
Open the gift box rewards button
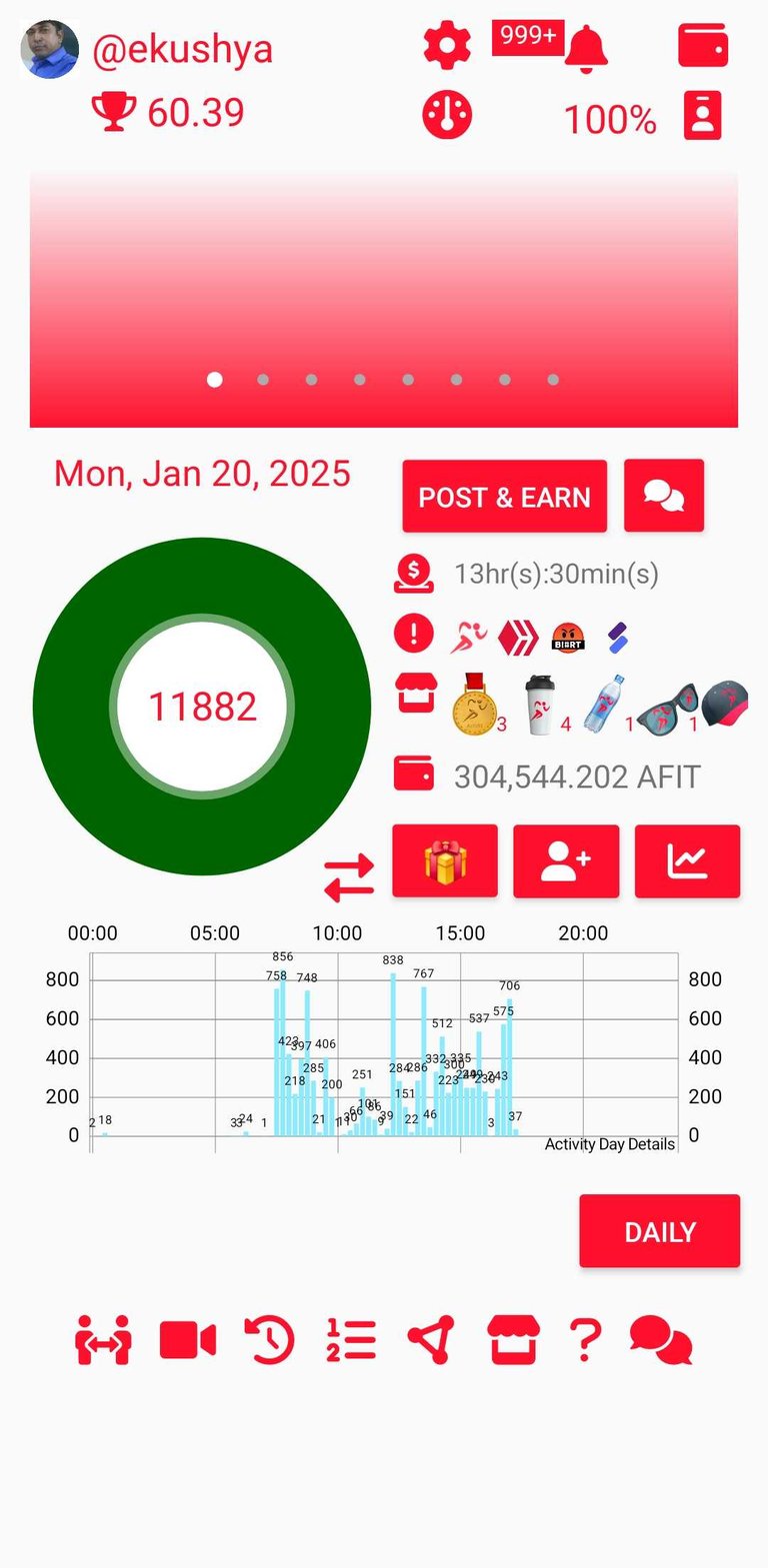point(445,861)
